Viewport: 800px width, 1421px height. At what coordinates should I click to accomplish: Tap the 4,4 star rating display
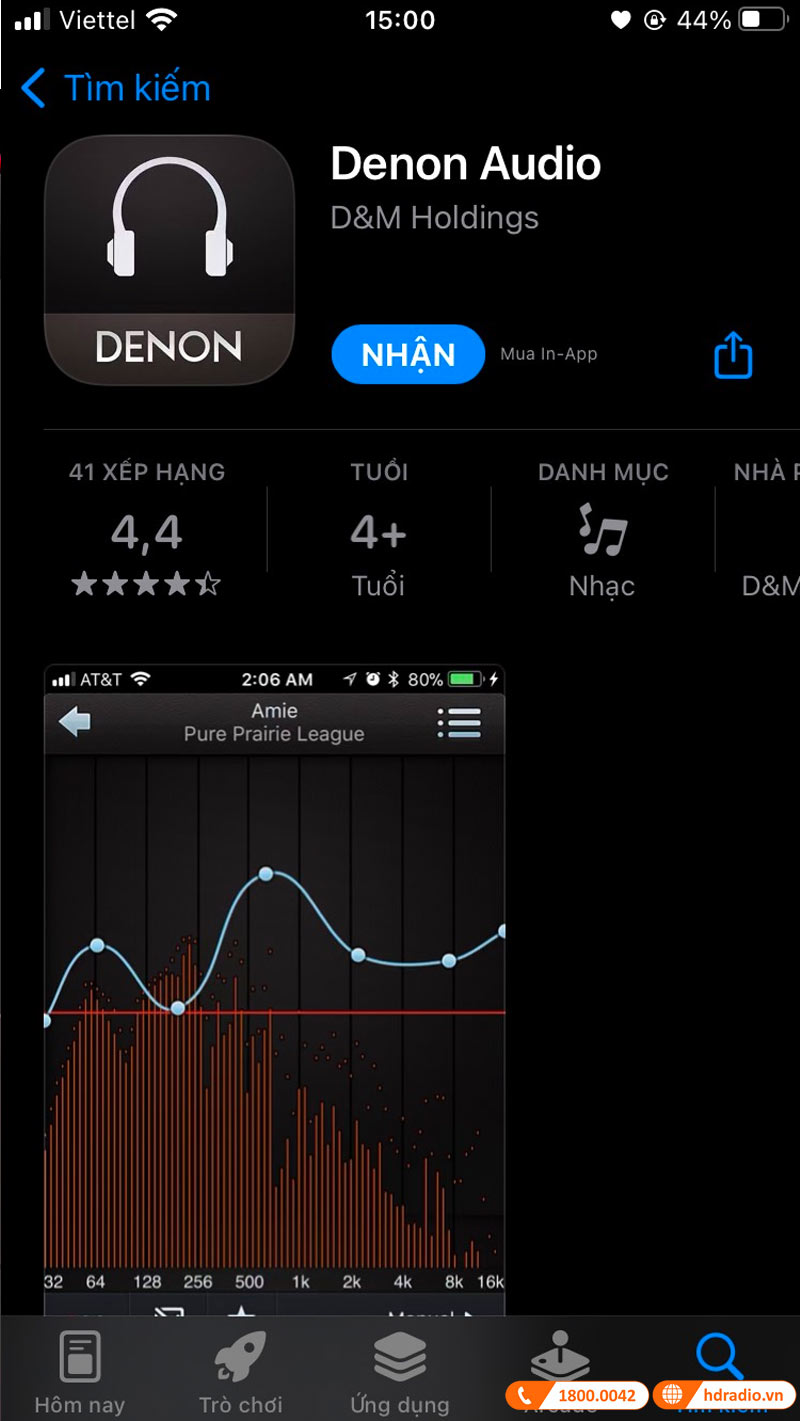tap(147, 533)
